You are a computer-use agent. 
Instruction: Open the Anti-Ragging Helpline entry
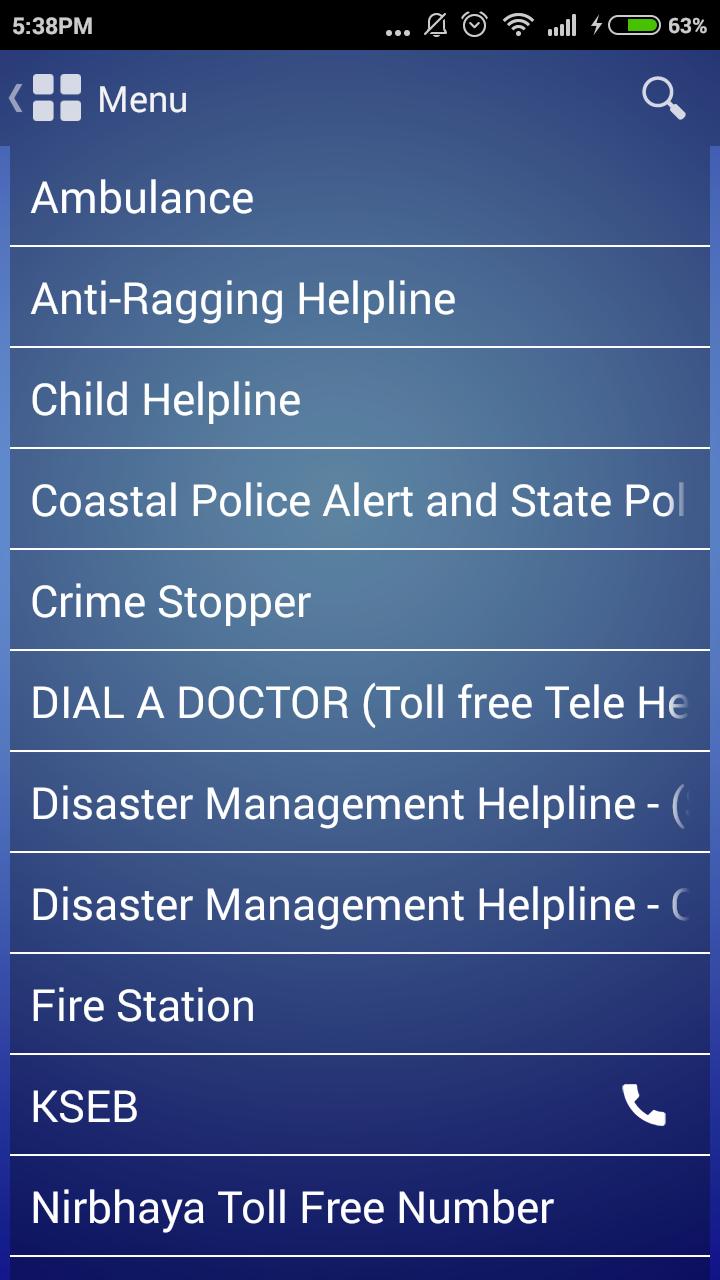pyautogui.click(x=360, y=298)
